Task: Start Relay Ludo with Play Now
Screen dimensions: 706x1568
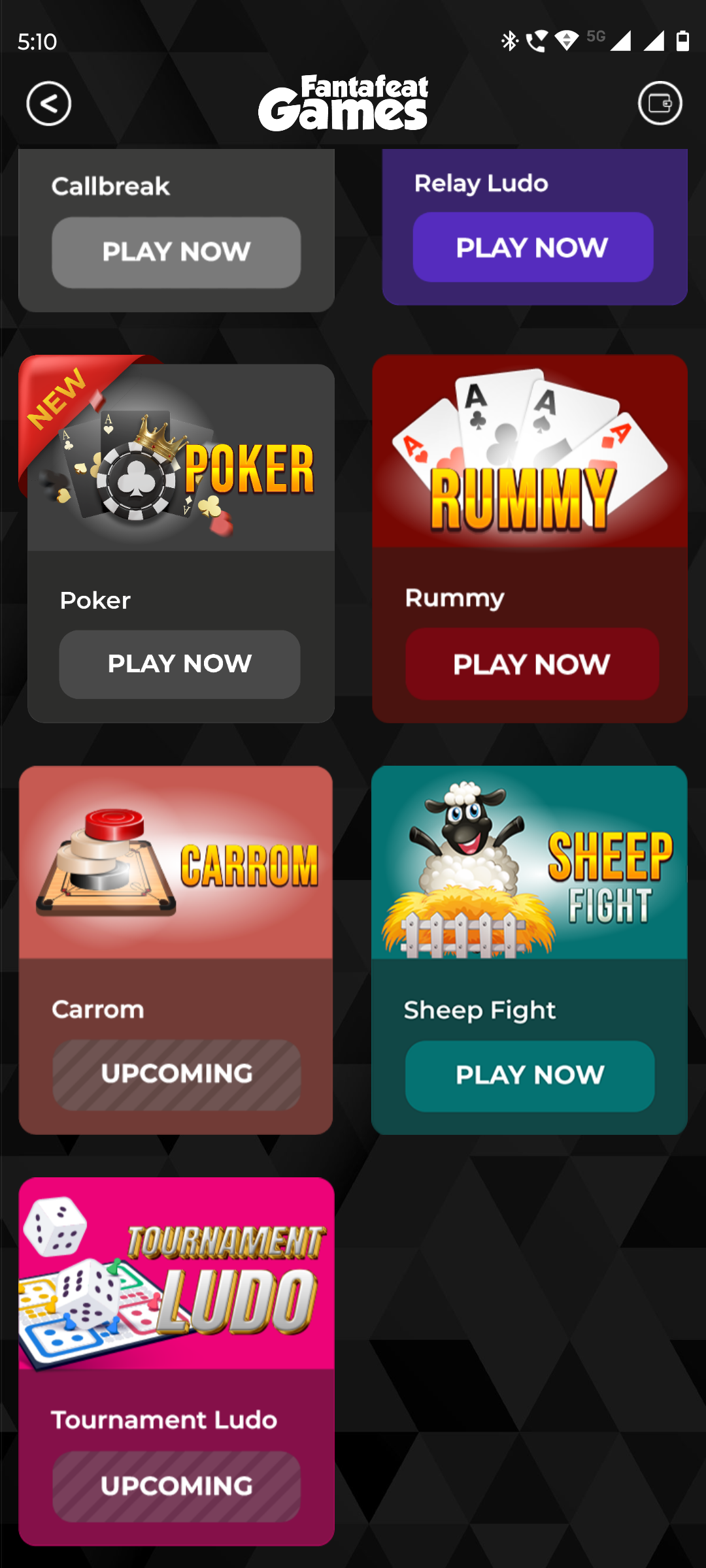Action: (x=533, y=248)
